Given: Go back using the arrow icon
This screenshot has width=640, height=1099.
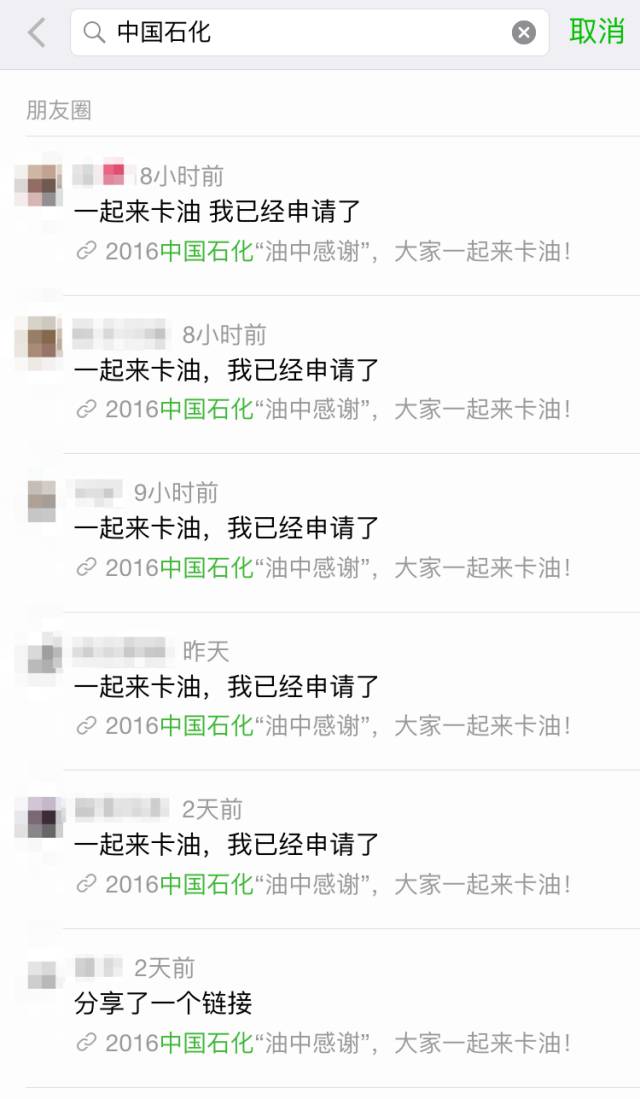Looking at the screenshot, I should (37, 33).
